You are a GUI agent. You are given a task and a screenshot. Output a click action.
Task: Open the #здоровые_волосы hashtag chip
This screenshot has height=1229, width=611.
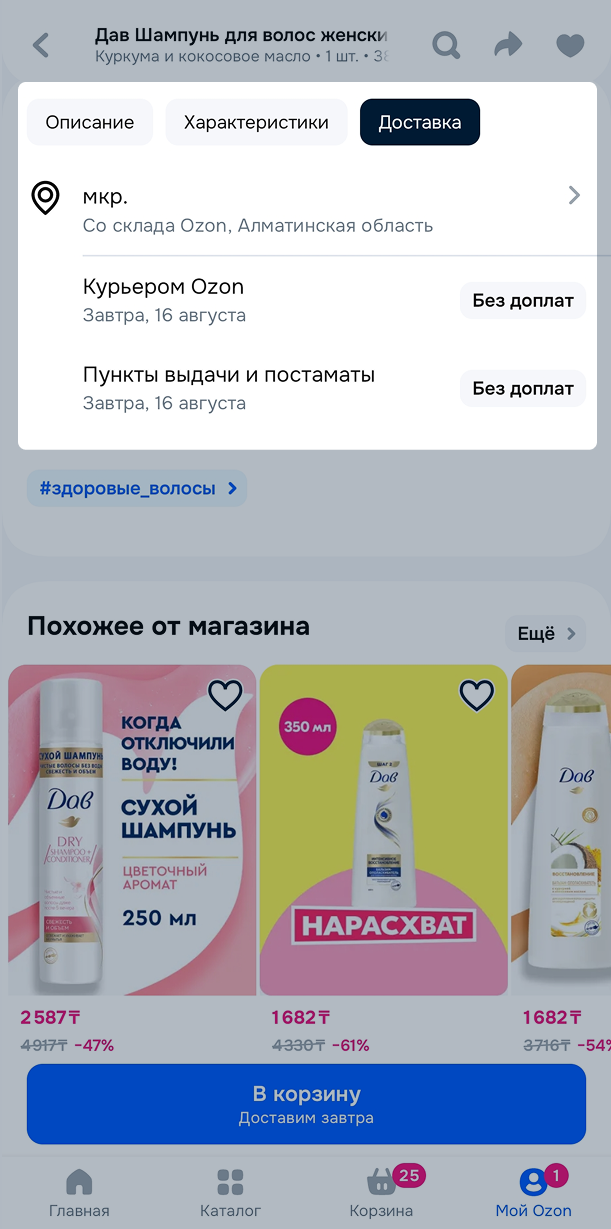pyautogui.click(x=137, y=489)
